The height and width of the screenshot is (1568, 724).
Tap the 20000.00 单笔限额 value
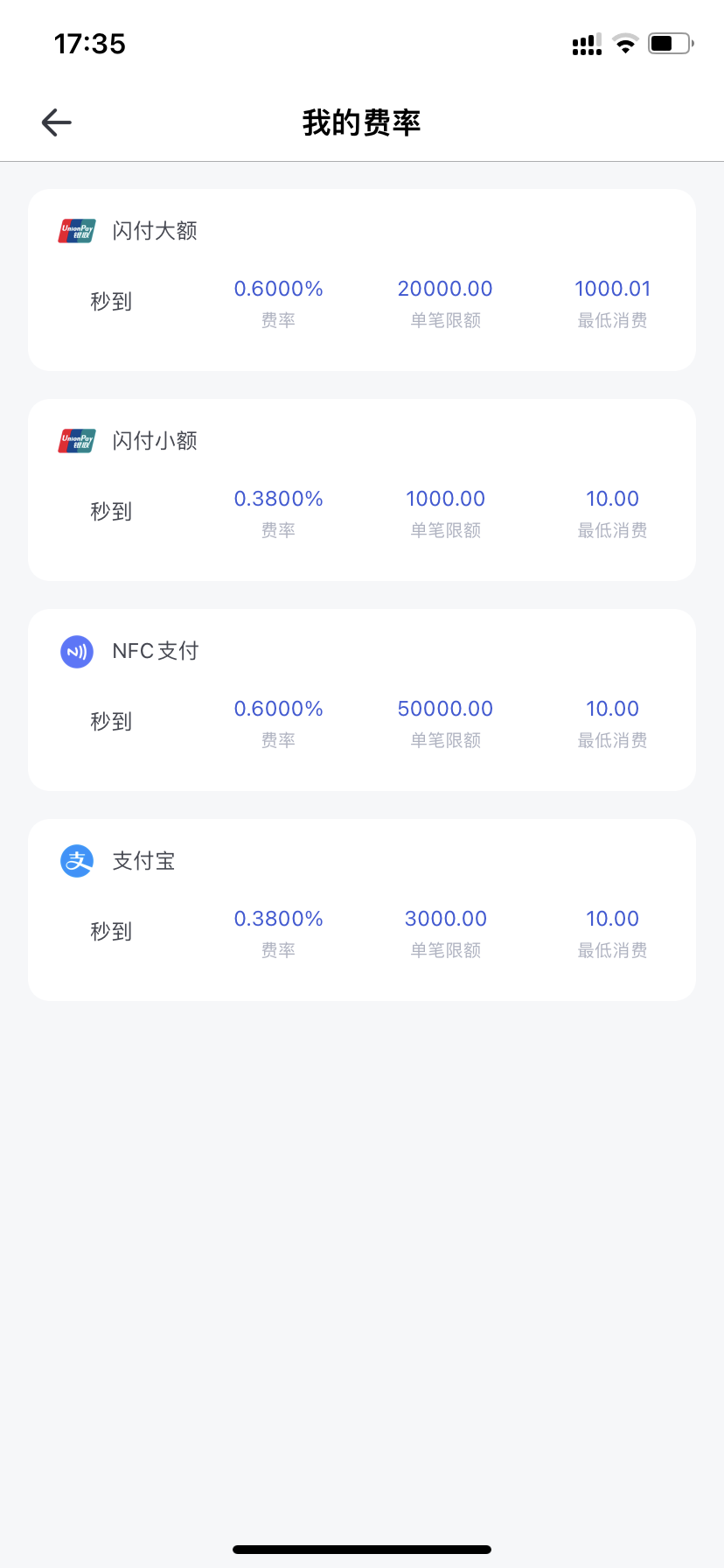click(x=445, y=288)
